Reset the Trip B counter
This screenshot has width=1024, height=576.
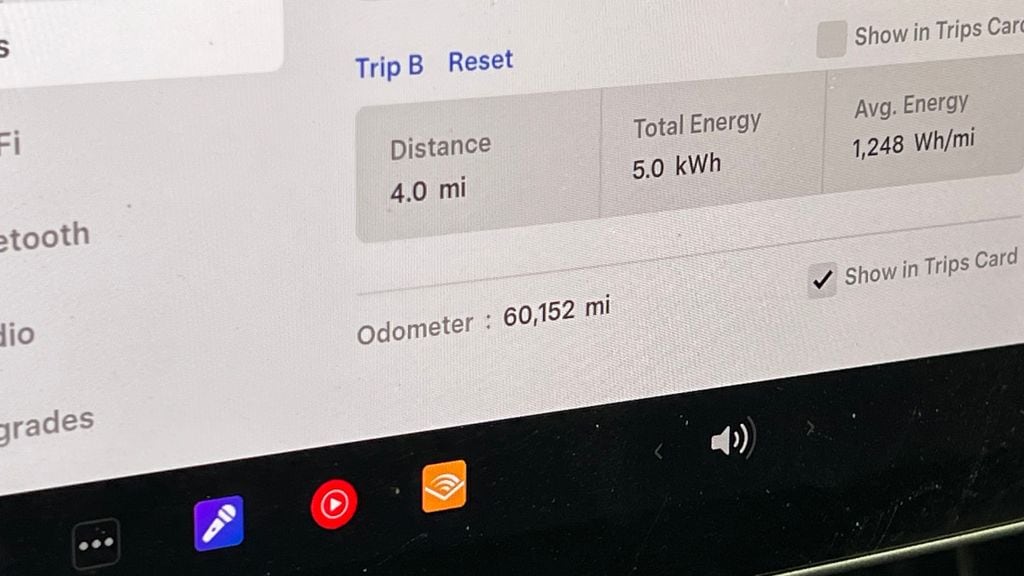480,61
